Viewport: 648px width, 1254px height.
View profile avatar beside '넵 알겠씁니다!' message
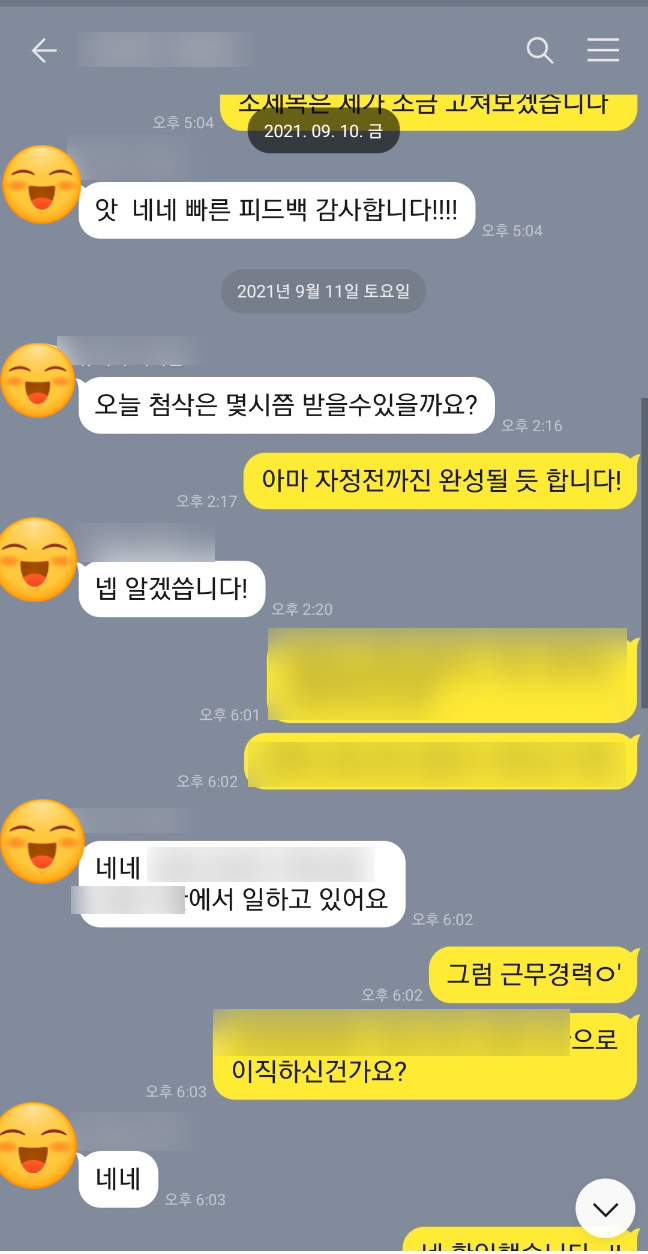click(x=40, y=560)
